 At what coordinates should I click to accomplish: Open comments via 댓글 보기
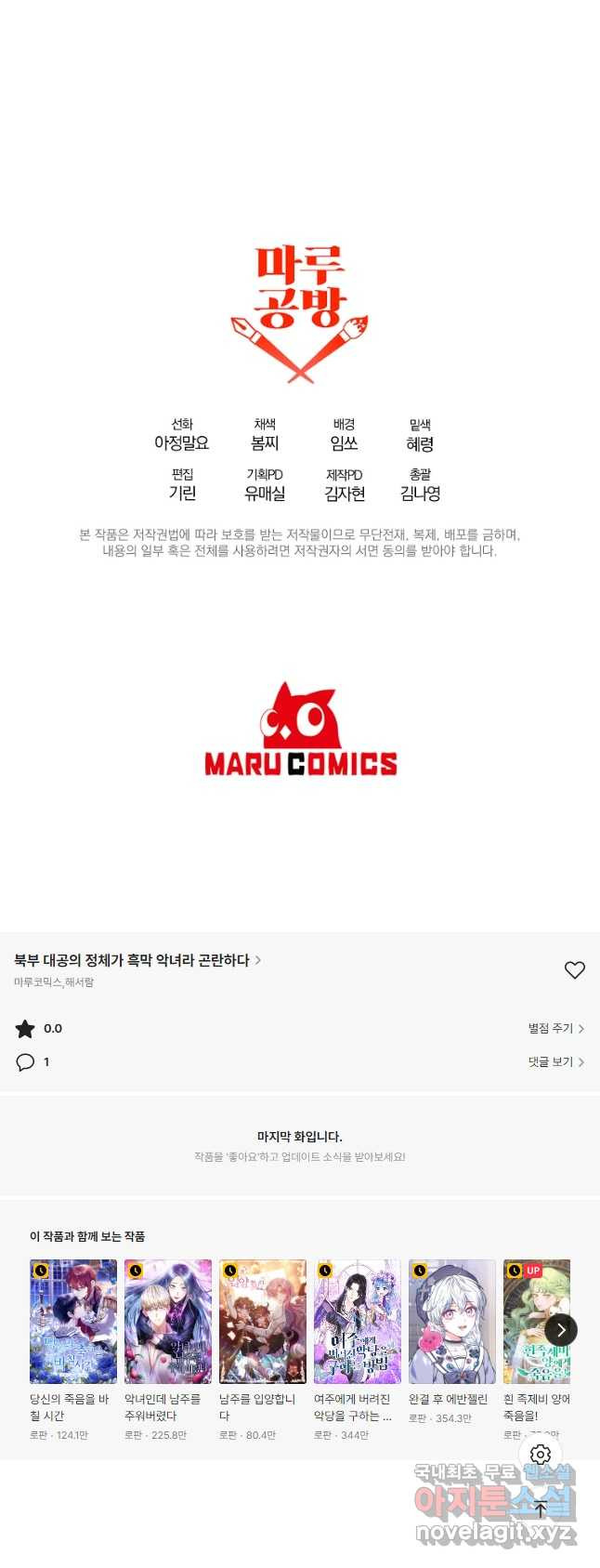(x=555, y=1061)
